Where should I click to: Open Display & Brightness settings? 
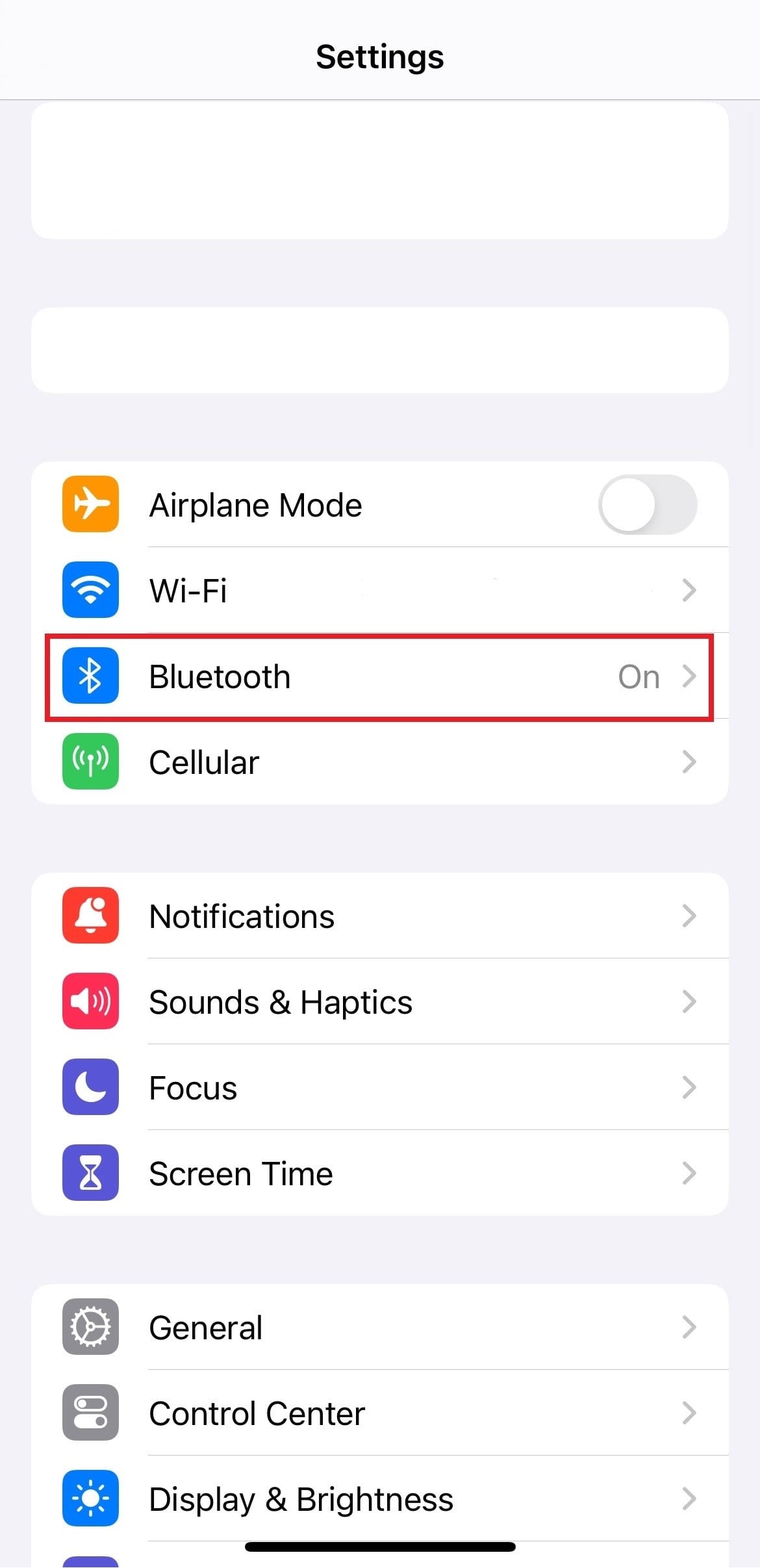point(379,1498)
